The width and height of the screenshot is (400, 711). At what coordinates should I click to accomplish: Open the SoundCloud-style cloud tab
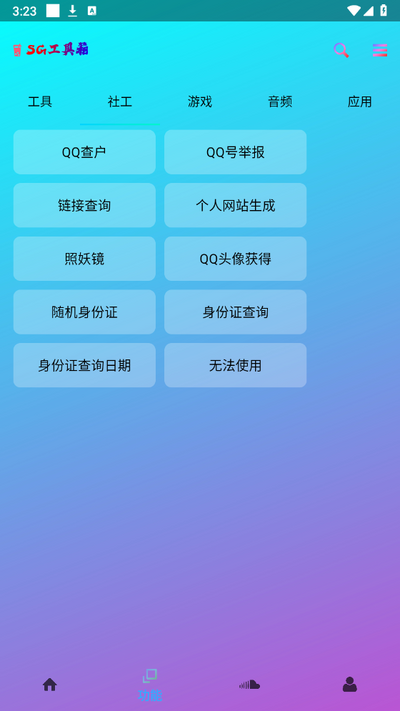(250, 684)
